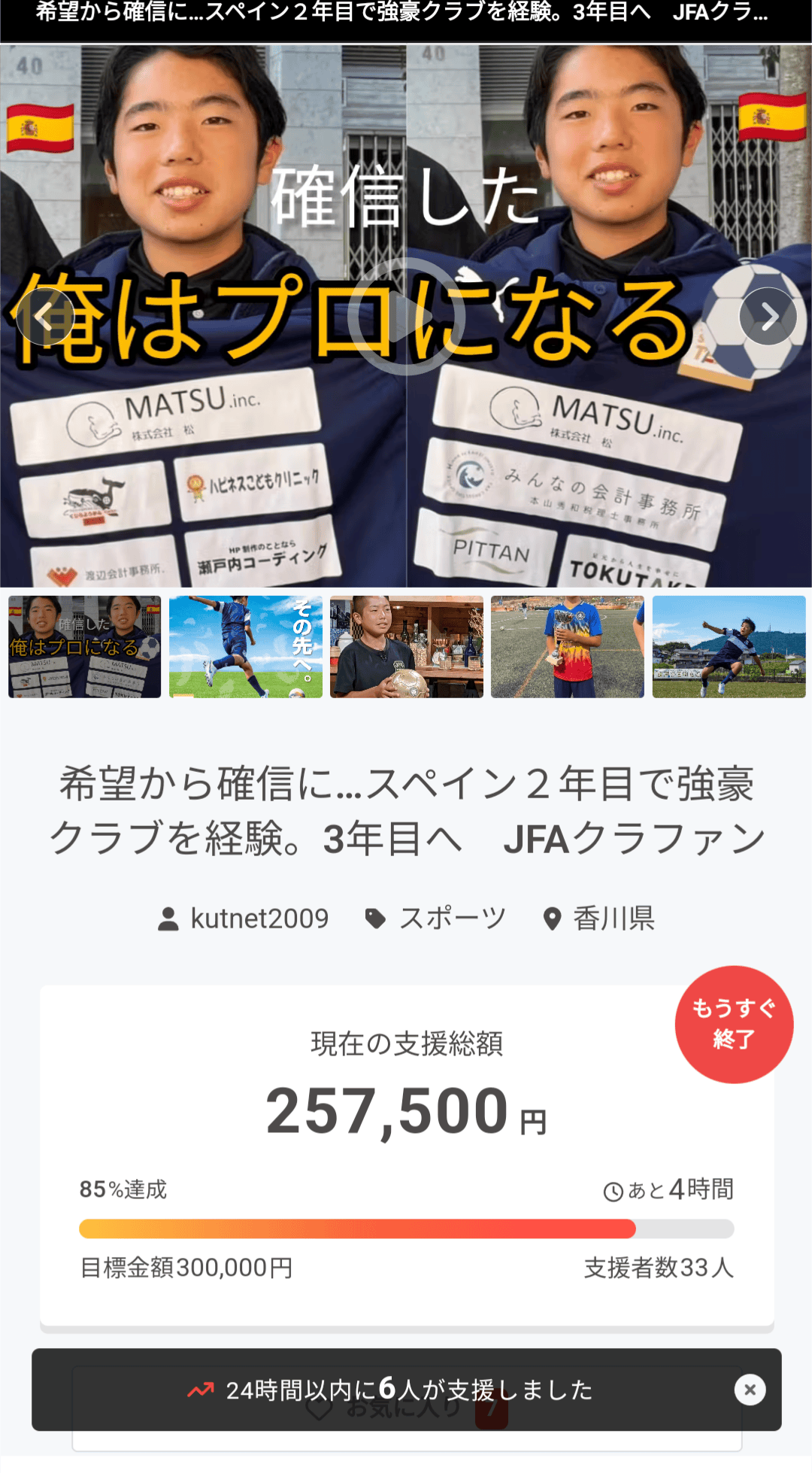Select the その先へ jumping player thumbnail
812x1473 pixels.
(246, 647)
